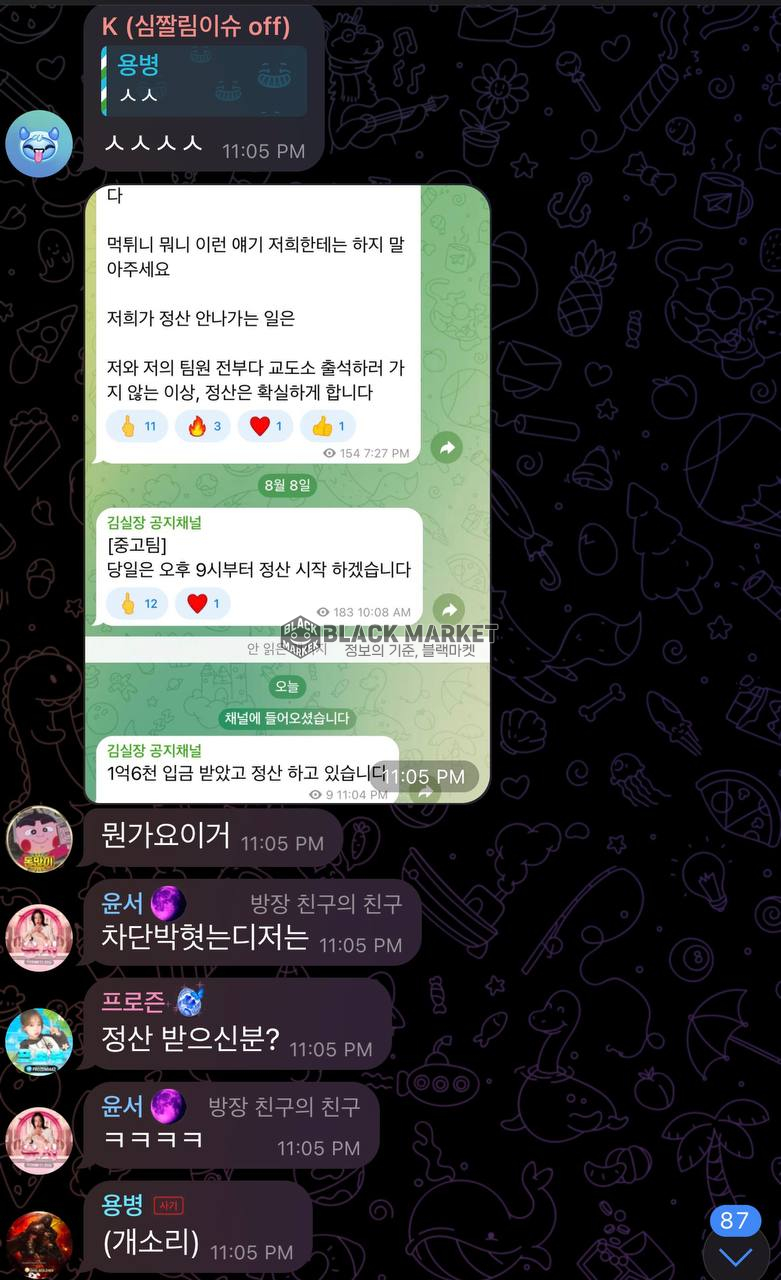Viewport: 781px width, 1280px height.
Task: Tap the sender name 프로즌
Action: (134, 1003)
